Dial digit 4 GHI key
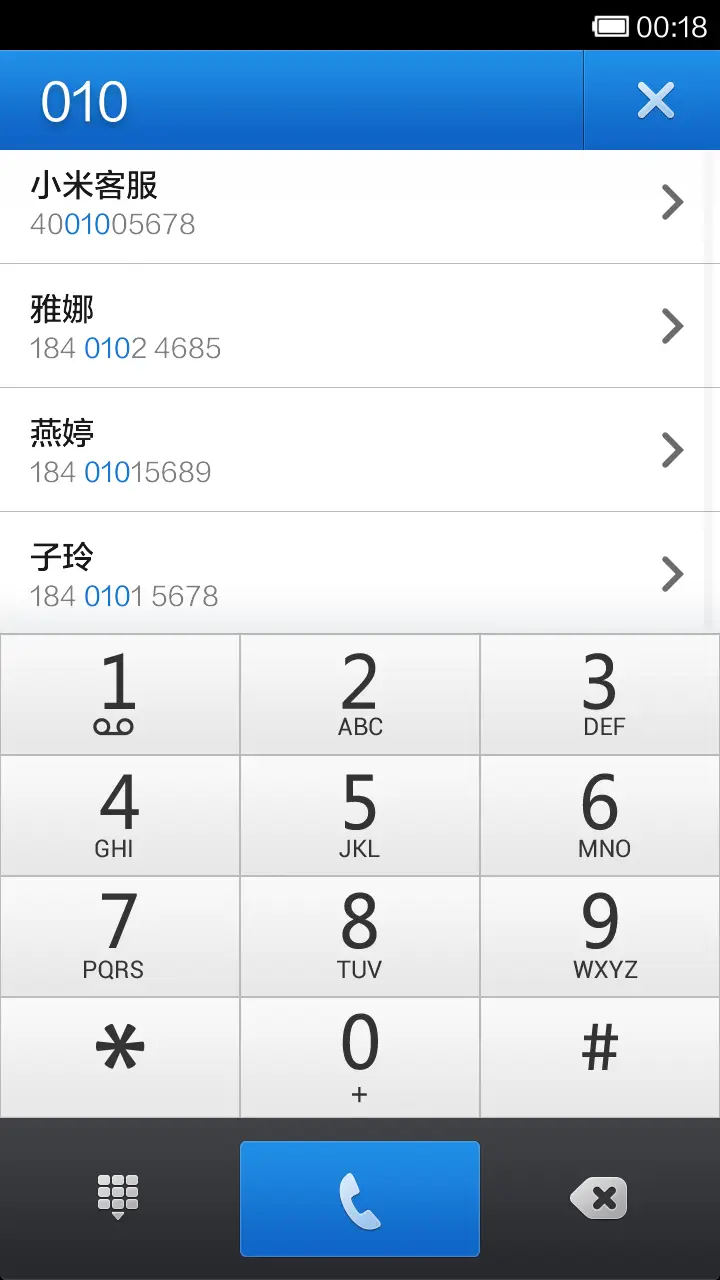Image resolution: width=720 pixels, height=1280 pixels. coord(119,815)
